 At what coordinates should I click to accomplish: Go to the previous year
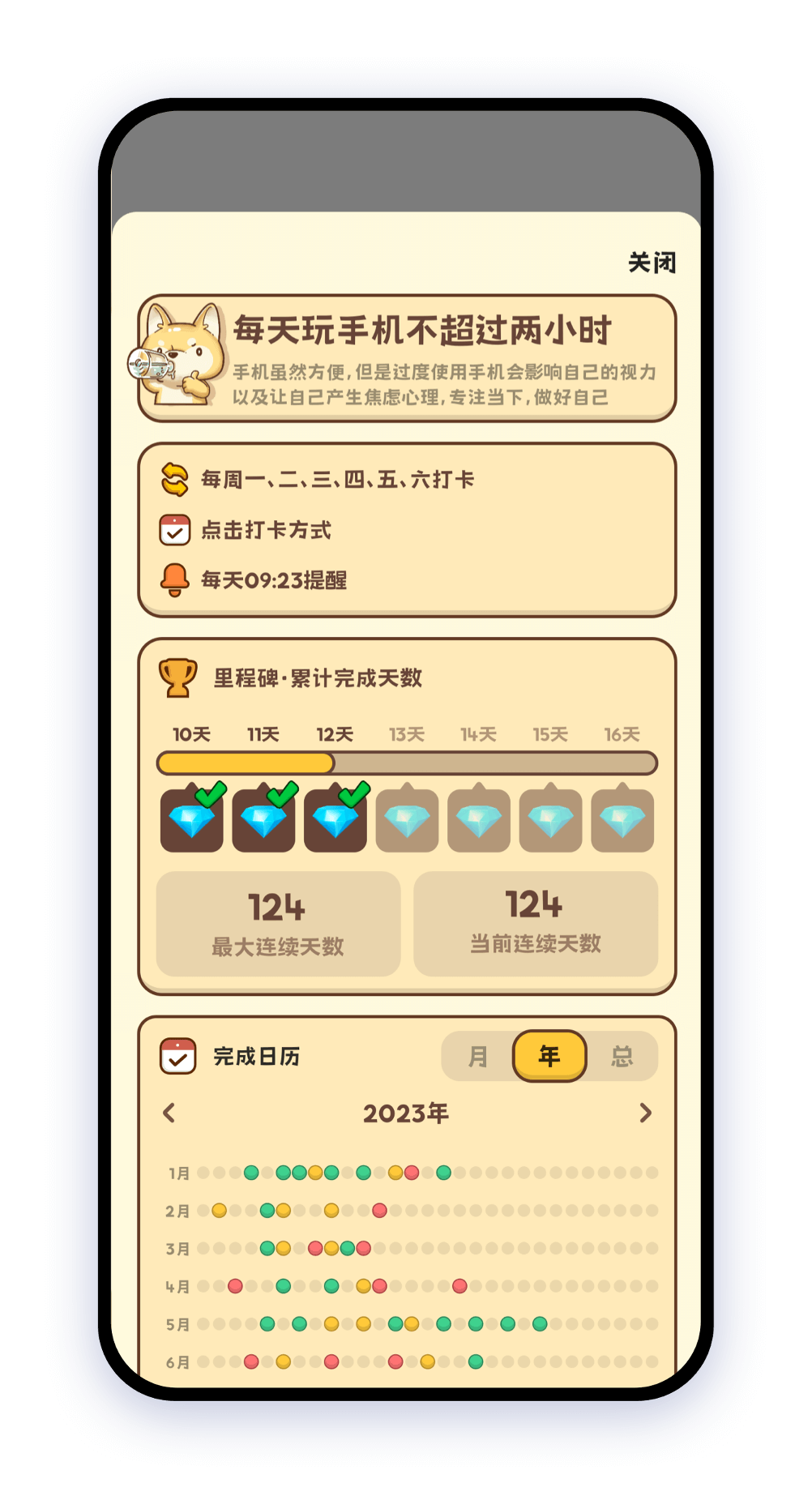[169, 1113]
